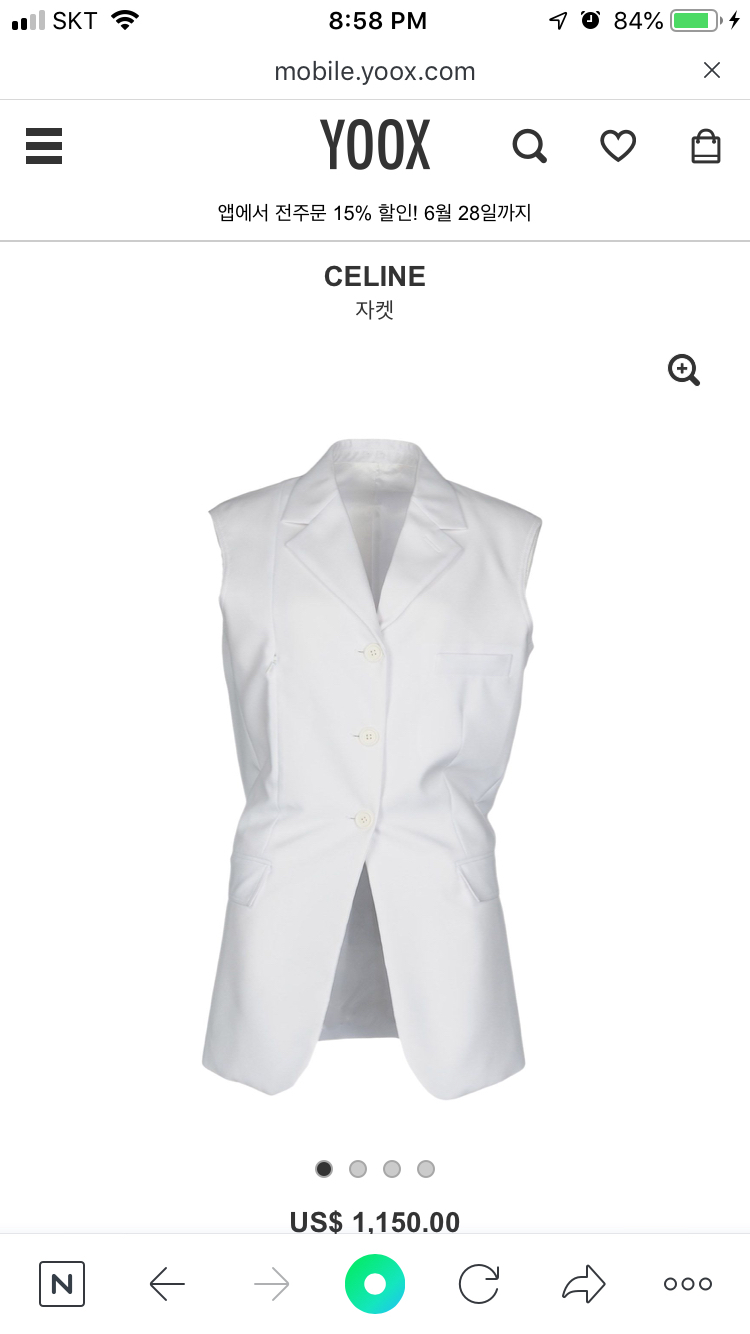
Task: Go back to the previous page
Action: coord(167,1283)
